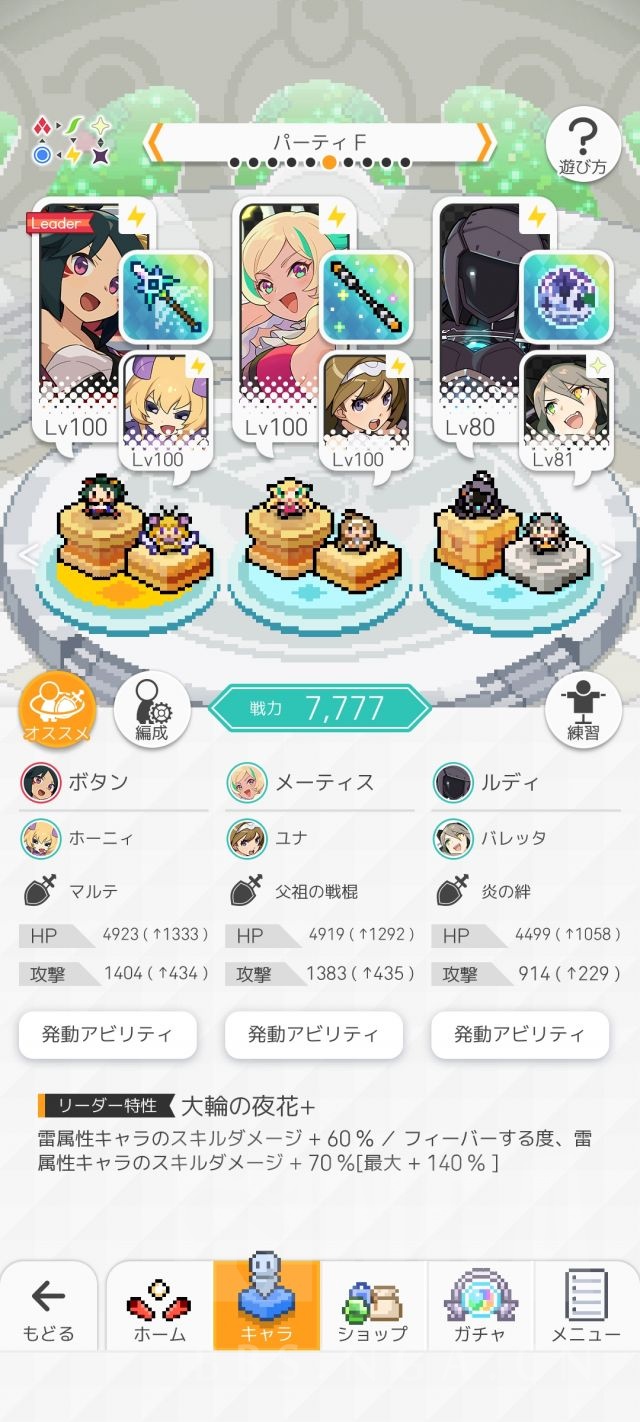Show 発動アビリティ under メーティス
Image resolution: width=640 pixels, height=1422 pixels.
pos(314,1034)
